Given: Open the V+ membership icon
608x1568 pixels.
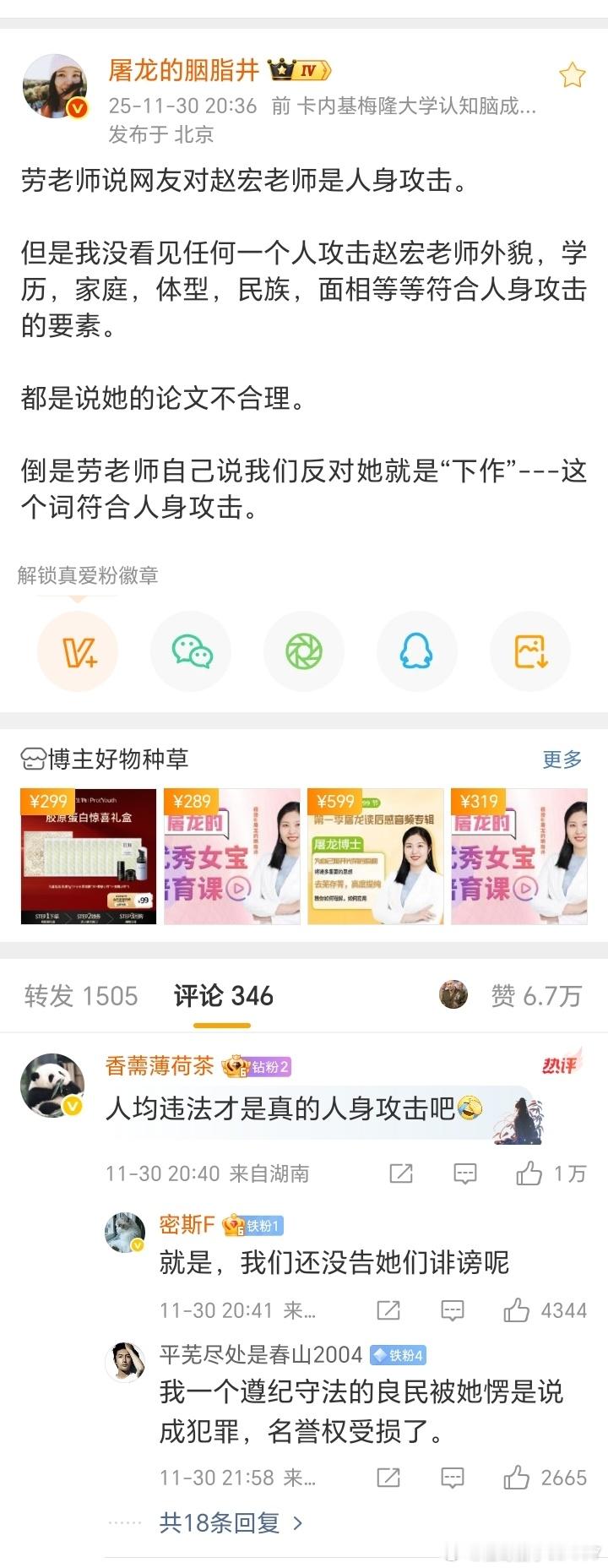Looking at the screenshot, I should click(x=78, y=651).
